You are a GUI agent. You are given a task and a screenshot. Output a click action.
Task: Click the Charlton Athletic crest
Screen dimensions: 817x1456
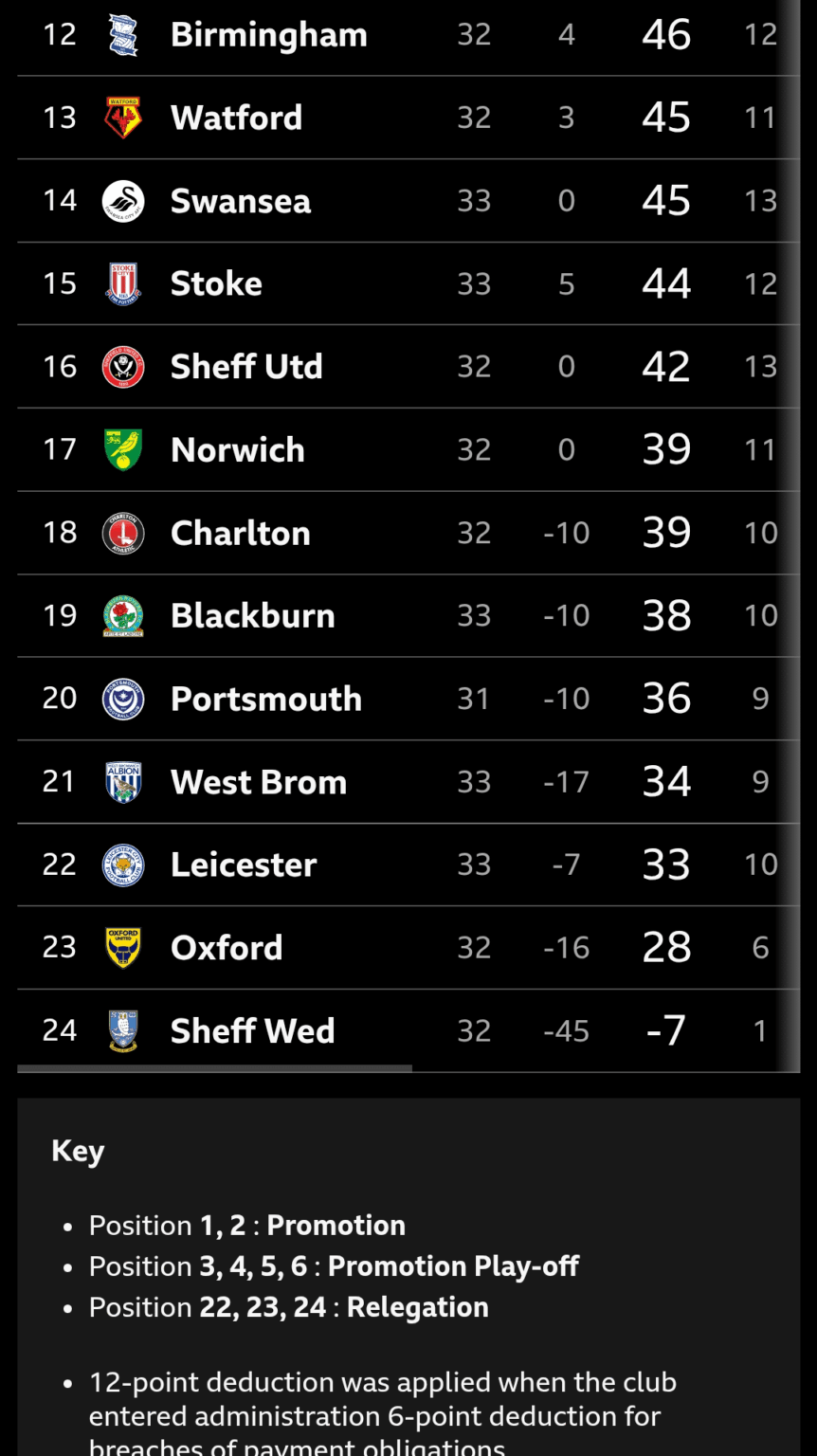point(122,532)
